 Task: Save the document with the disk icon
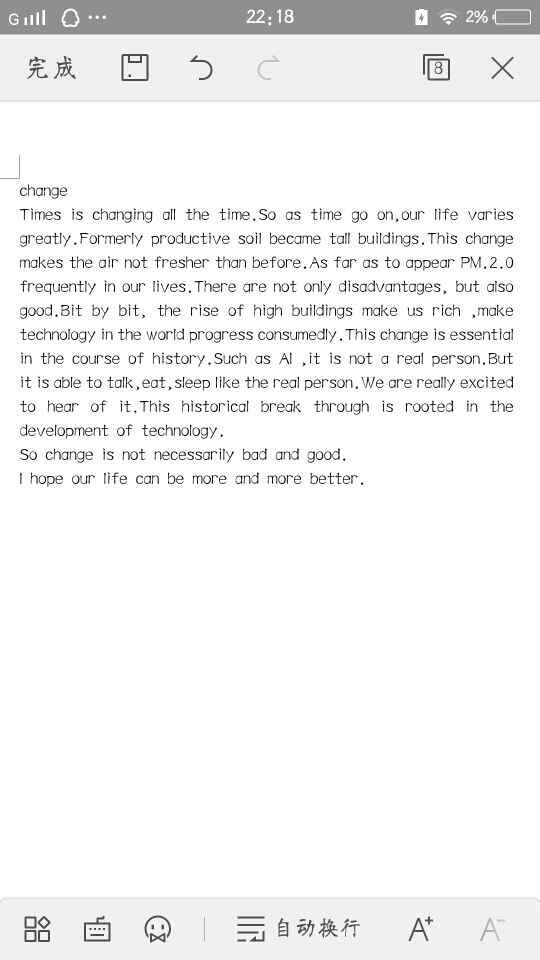point(135,67)
